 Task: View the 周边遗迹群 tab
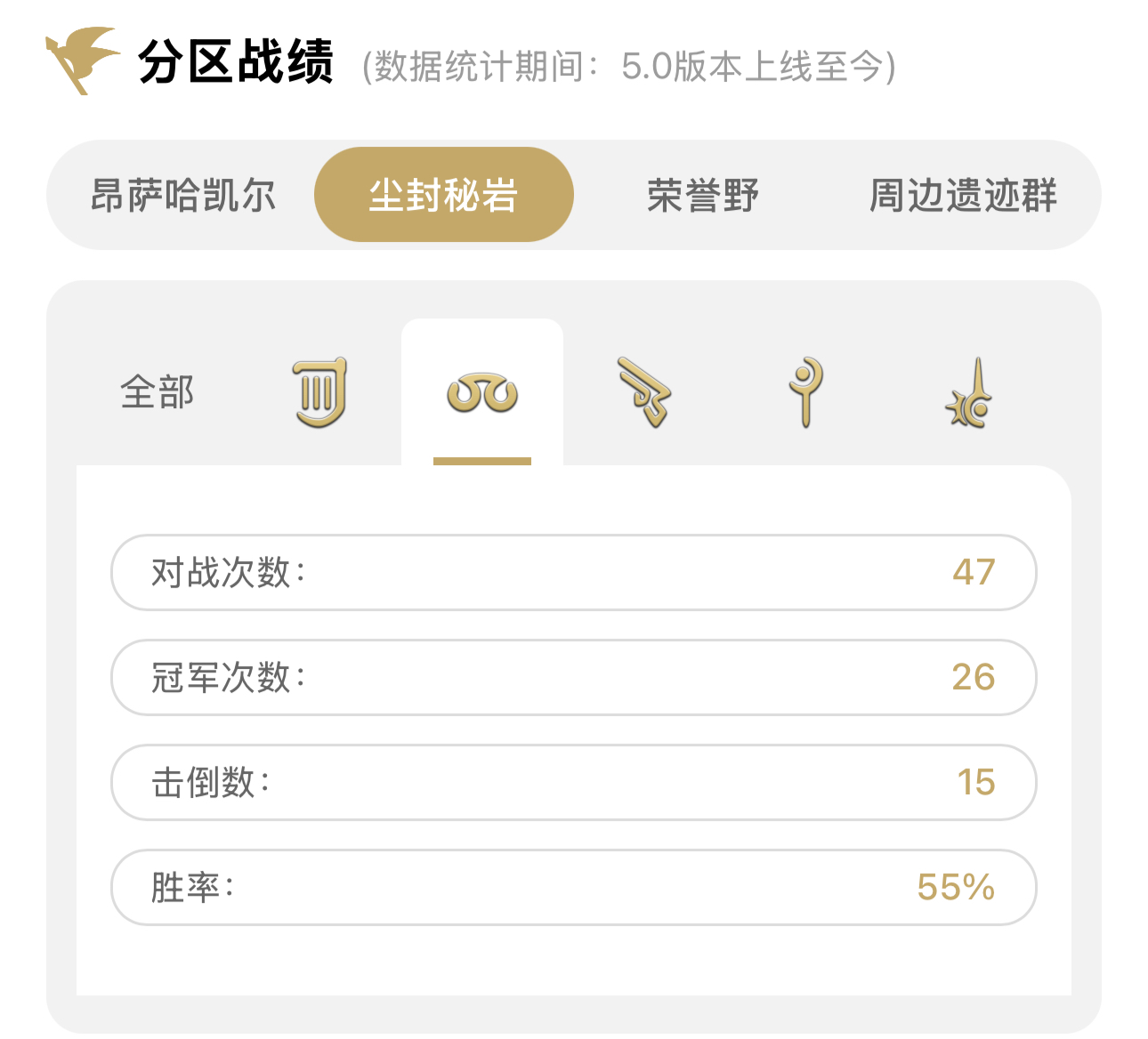tap(963, 195)
